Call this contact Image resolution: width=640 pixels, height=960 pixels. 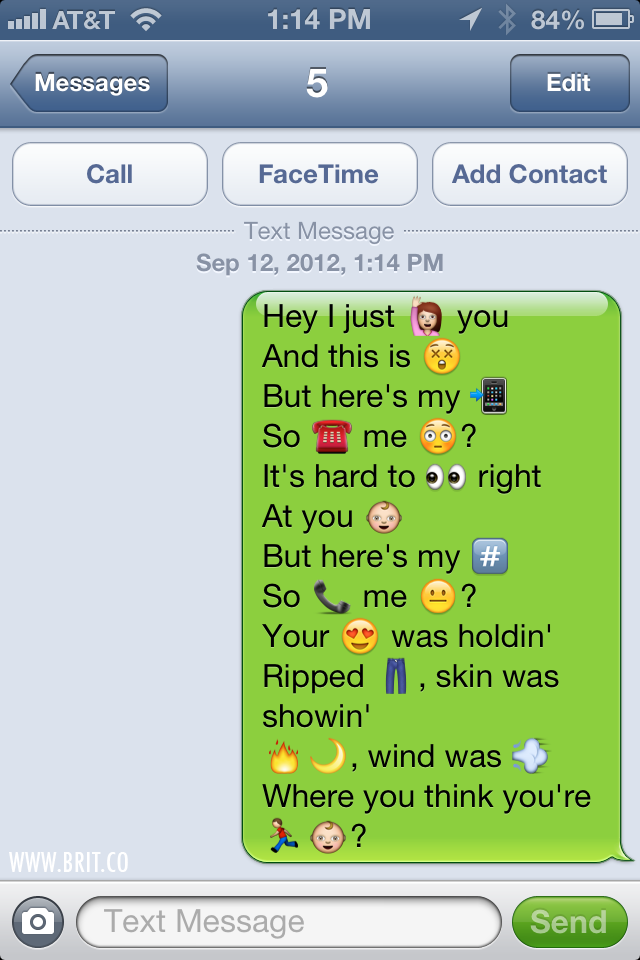click(110, 174)
